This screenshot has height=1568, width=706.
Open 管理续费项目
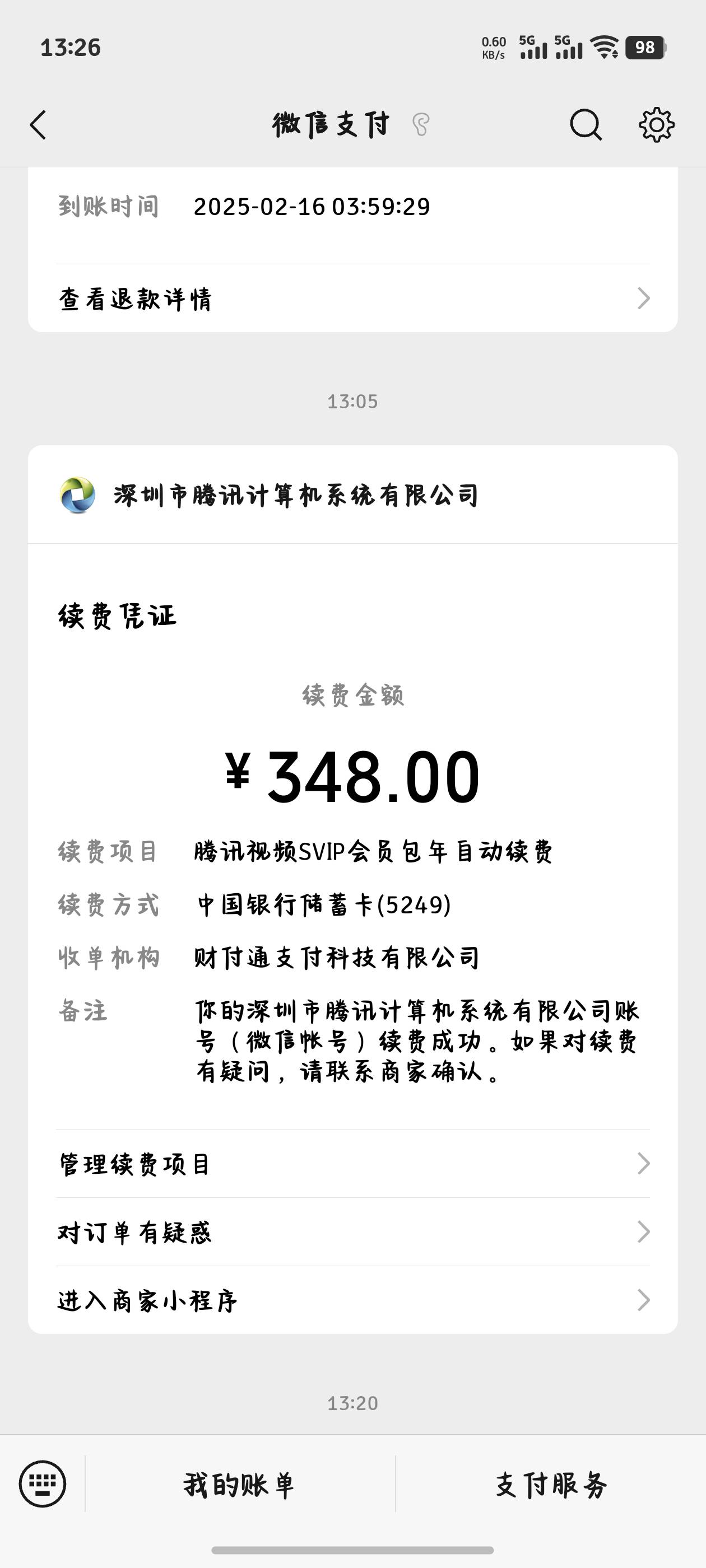[x=352, y=1164]
